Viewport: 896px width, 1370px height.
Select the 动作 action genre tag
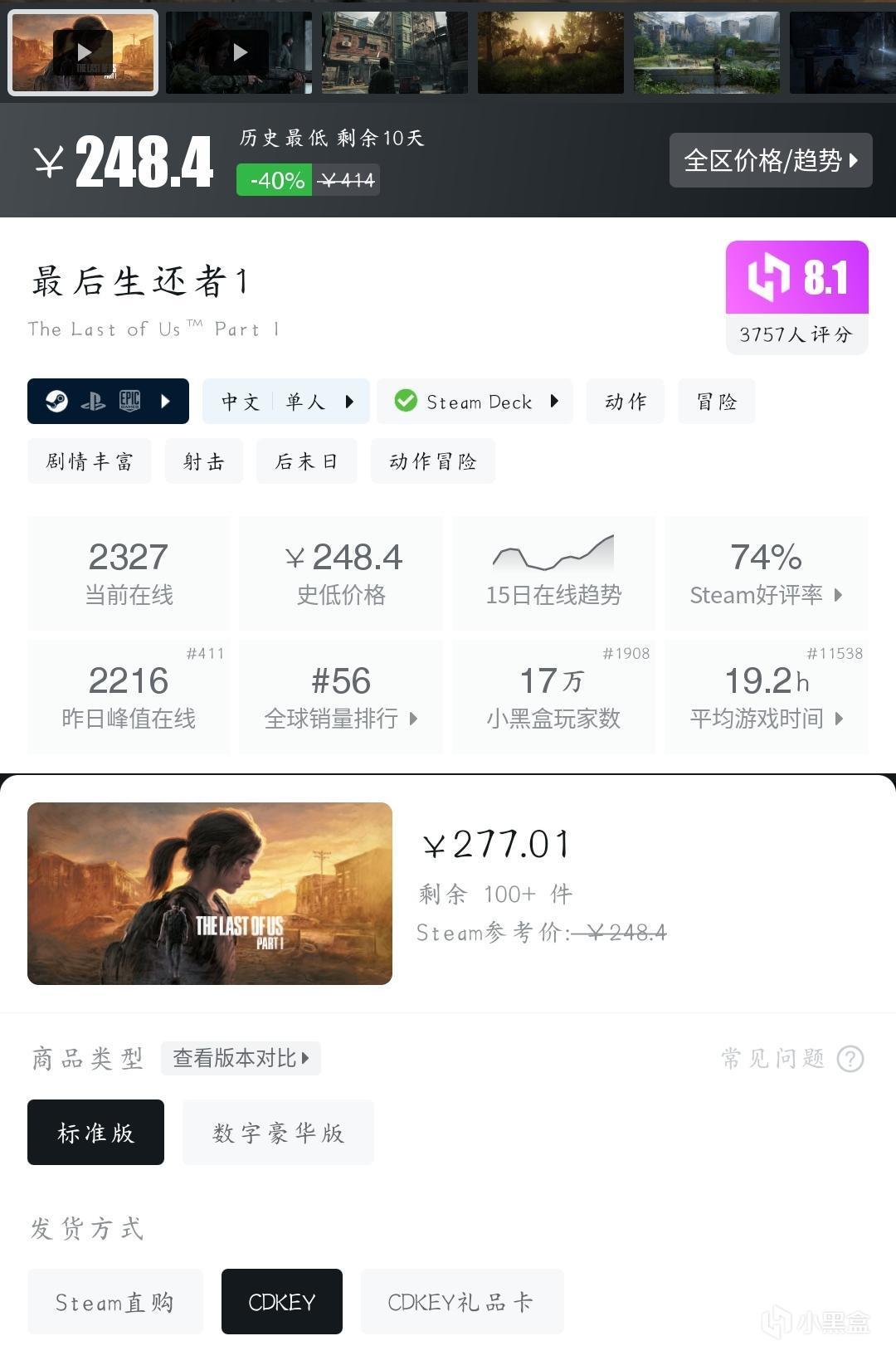tap(625, 401)
